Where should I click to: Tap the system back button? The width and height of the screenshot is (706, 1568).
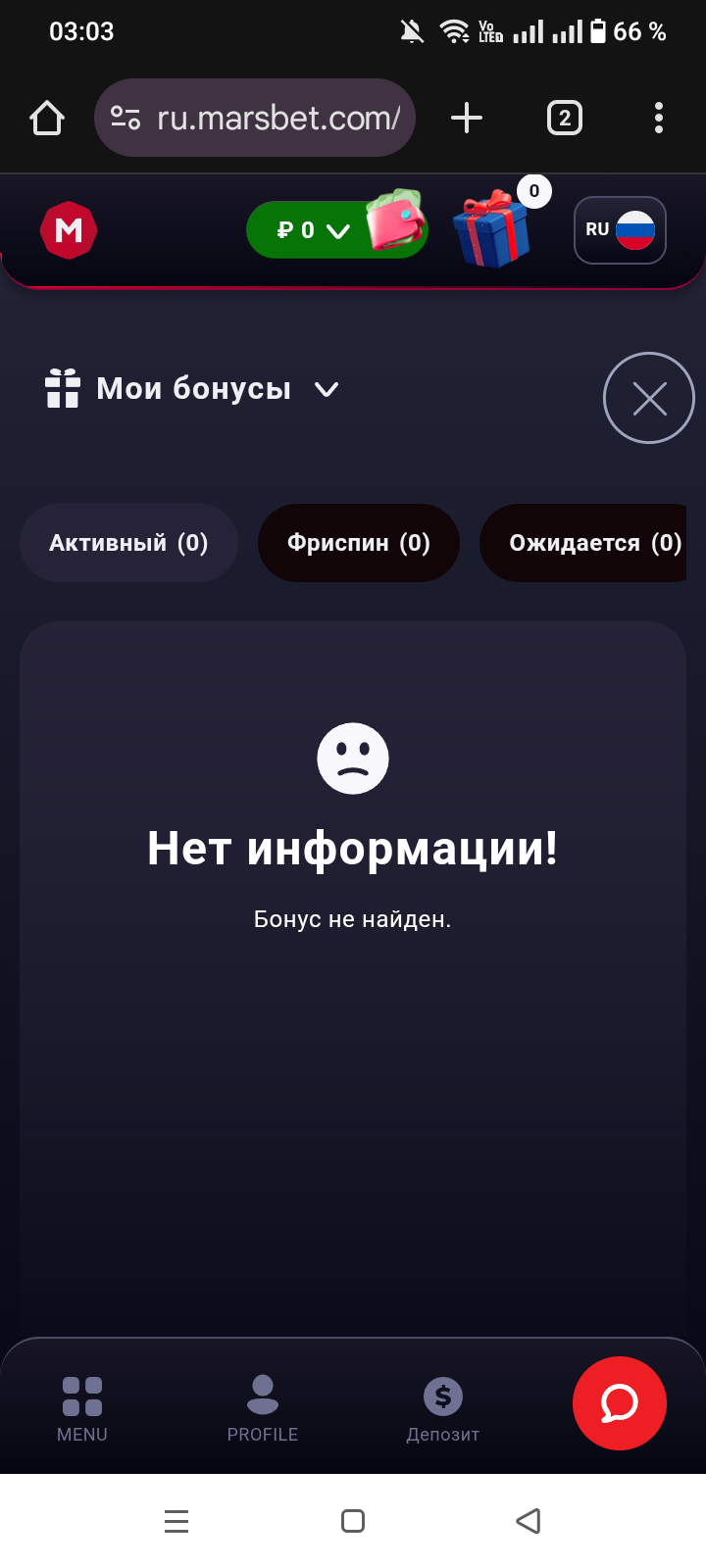(x=529, y=1521)
